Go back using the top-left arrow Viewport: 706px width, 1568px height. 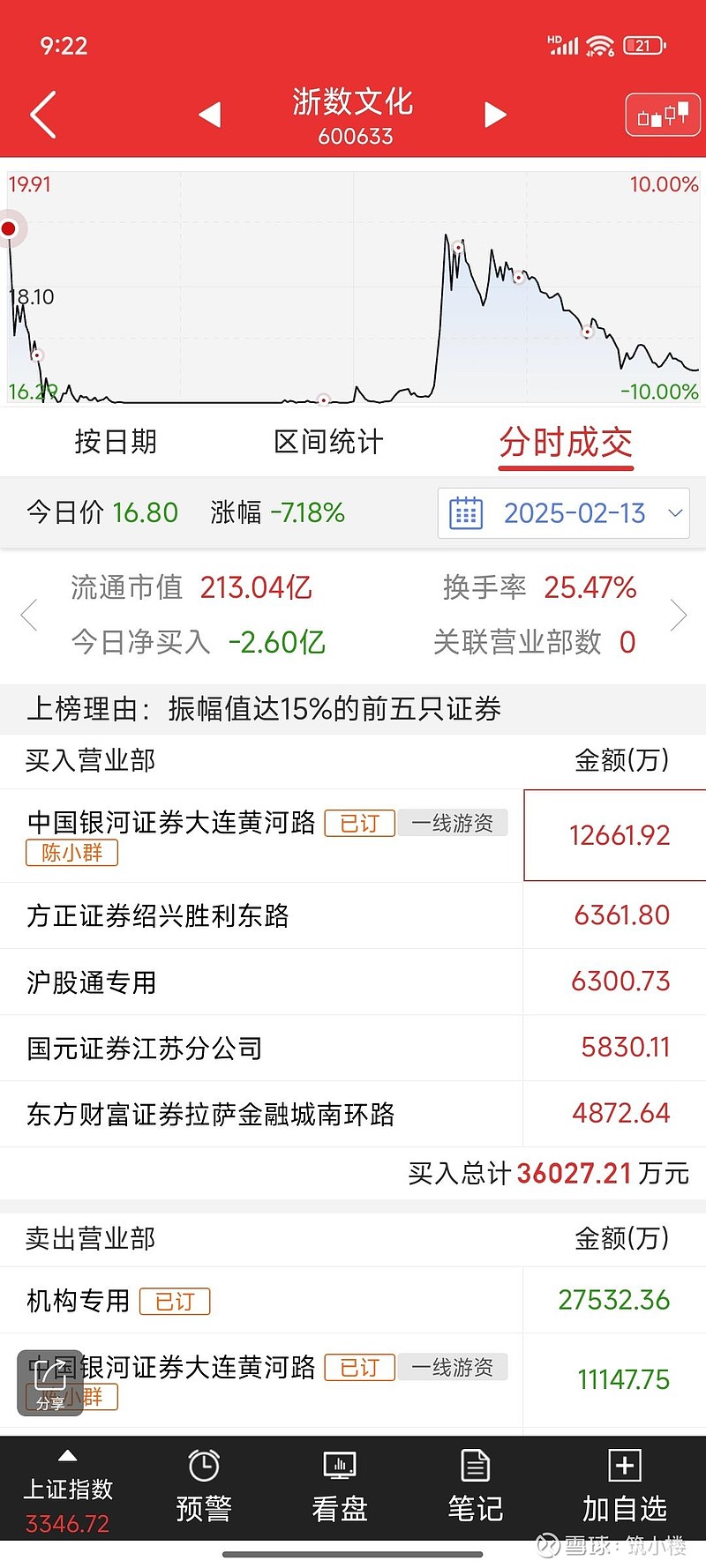42,115
